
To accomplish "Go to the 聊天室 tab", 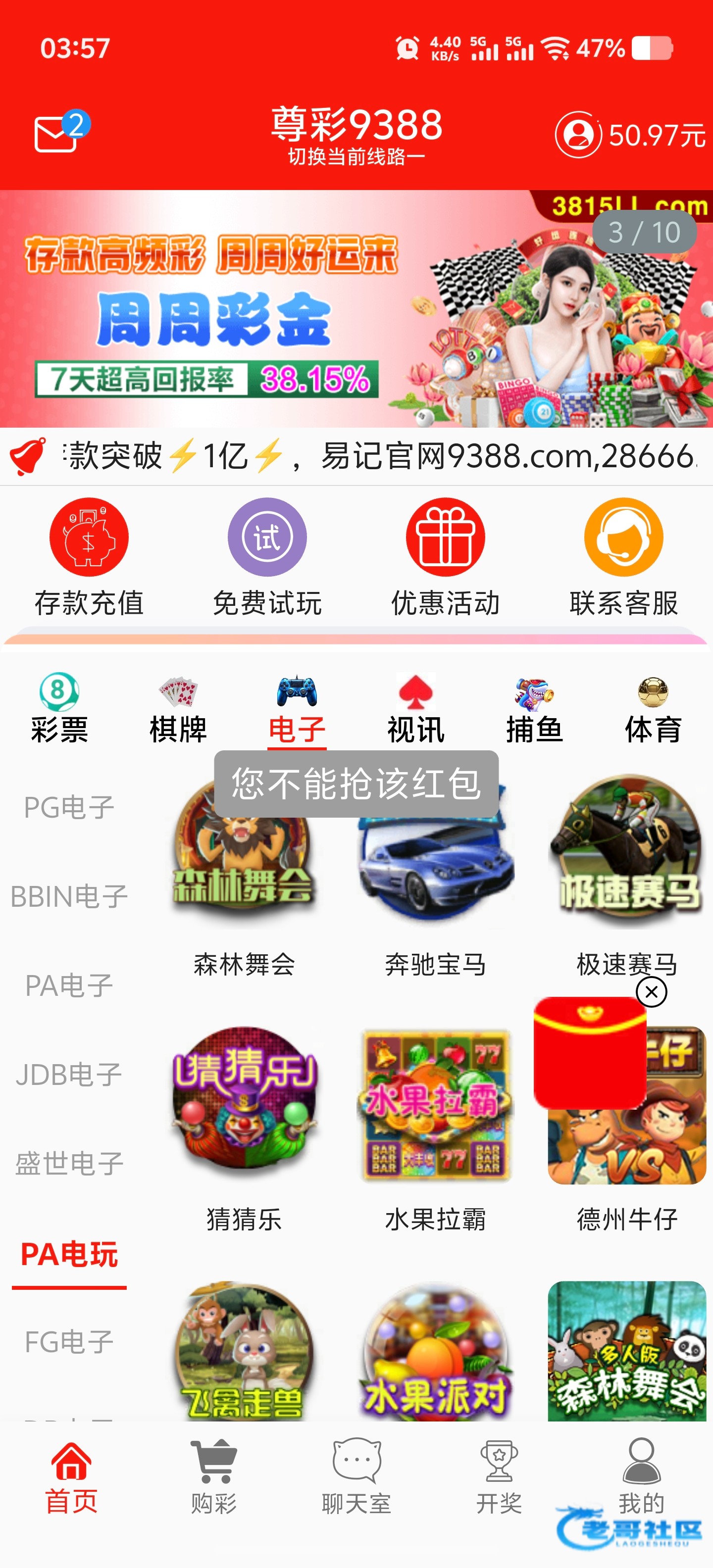I will pos(356,1476).
